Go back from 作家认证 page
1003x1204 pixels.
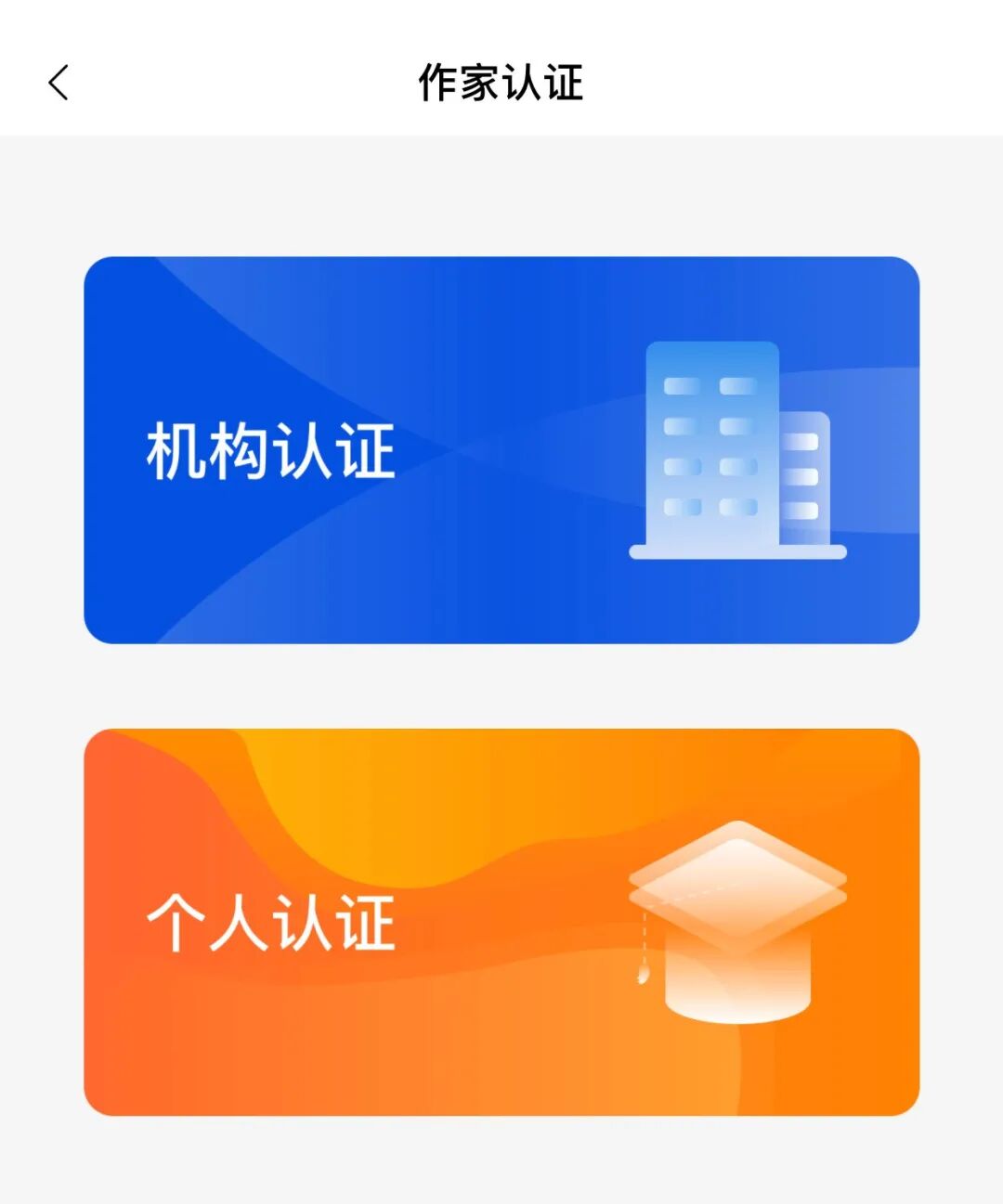[59, 83]
